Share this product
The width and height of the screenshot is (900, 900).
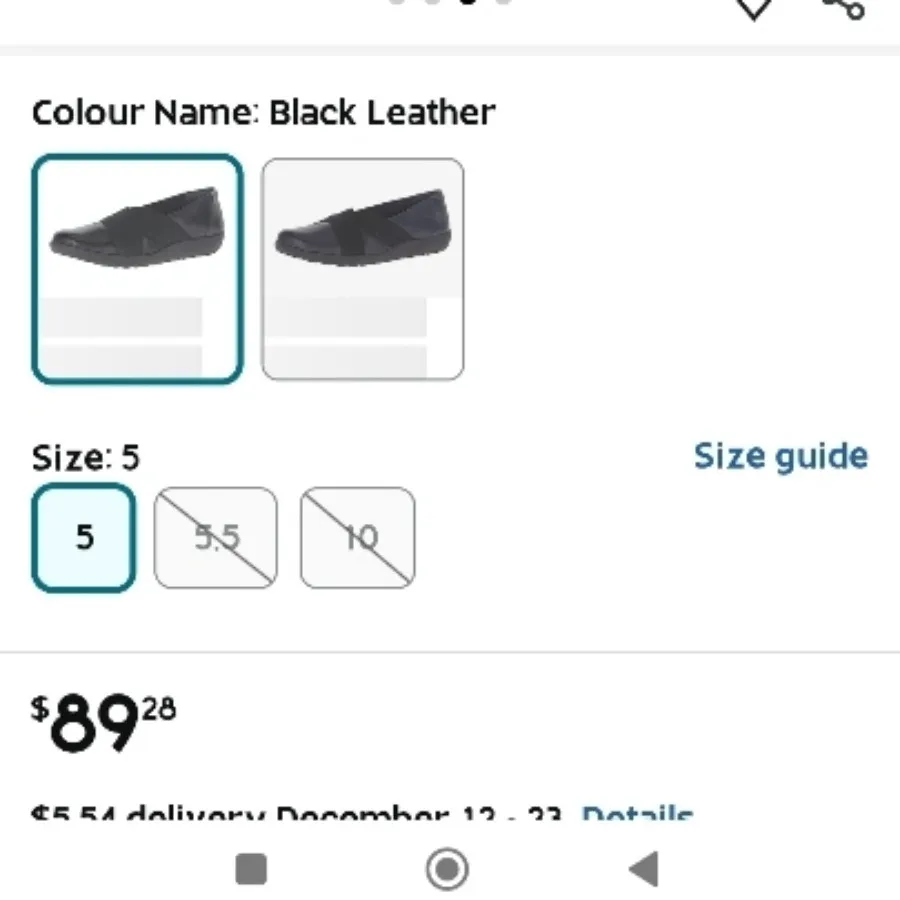(843, 8)
